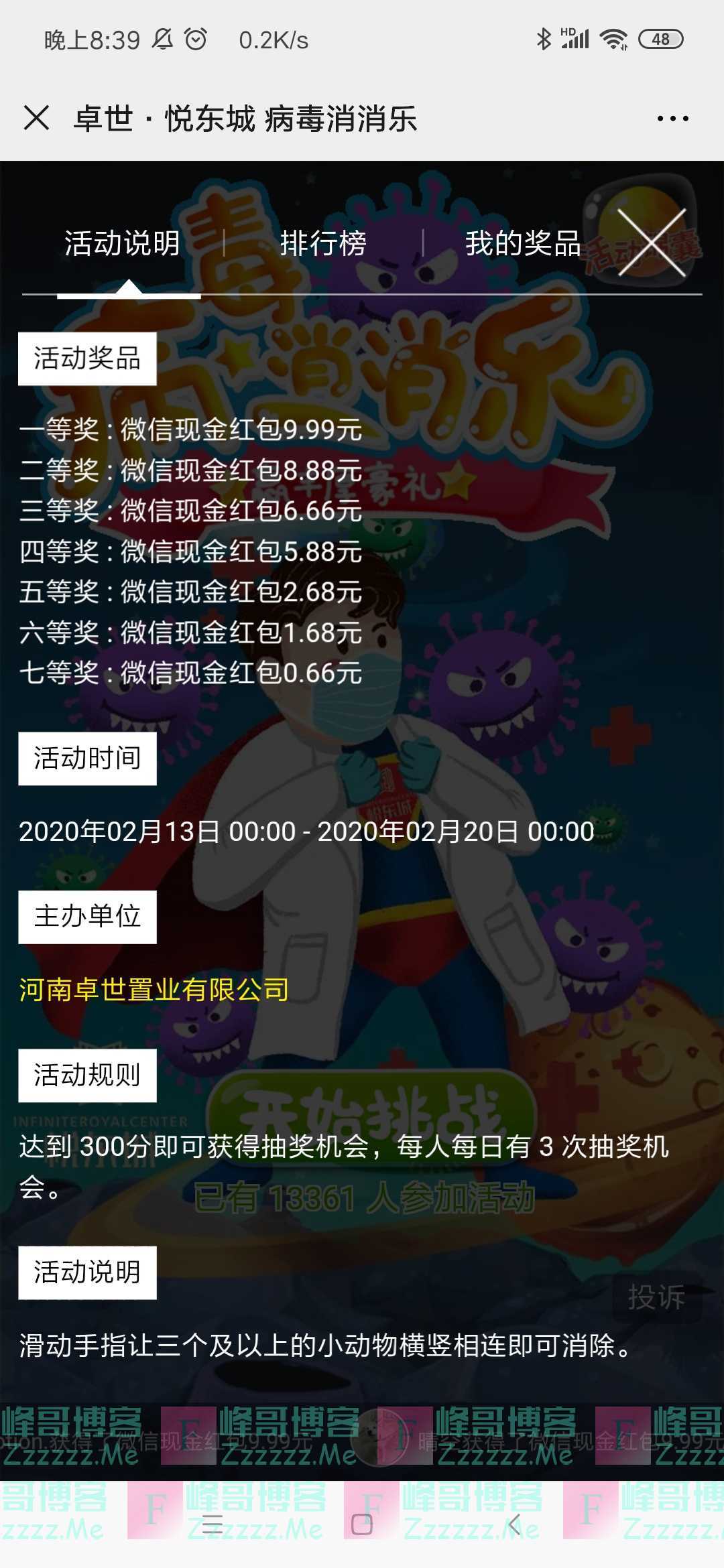Tap the 投诉 complaint button
The height and width of the screenshot is (1568, 724).
(x=656, y=1297)
